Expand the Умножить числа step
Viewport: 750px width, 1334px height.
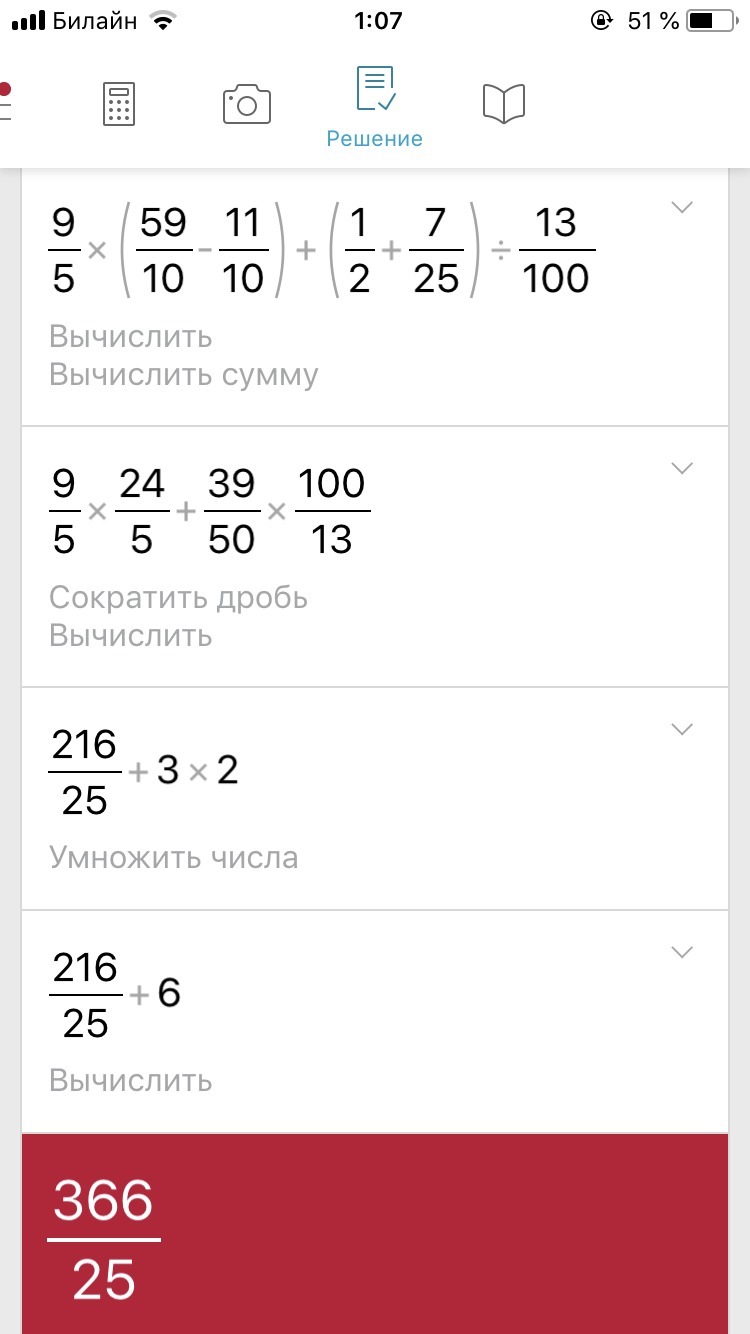pyautogui.click(x=682, y=729)
